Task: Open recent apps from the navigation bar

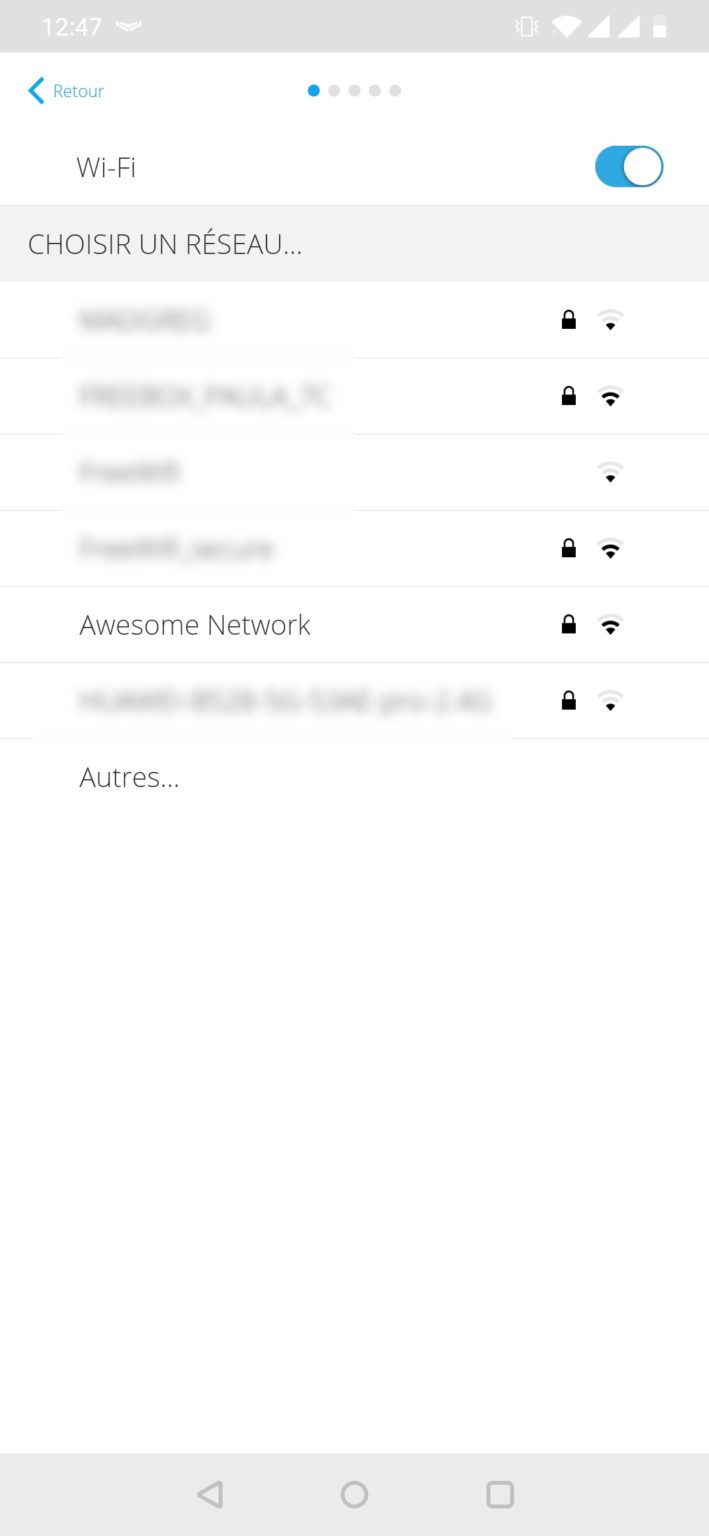Action: [499, 1494]
